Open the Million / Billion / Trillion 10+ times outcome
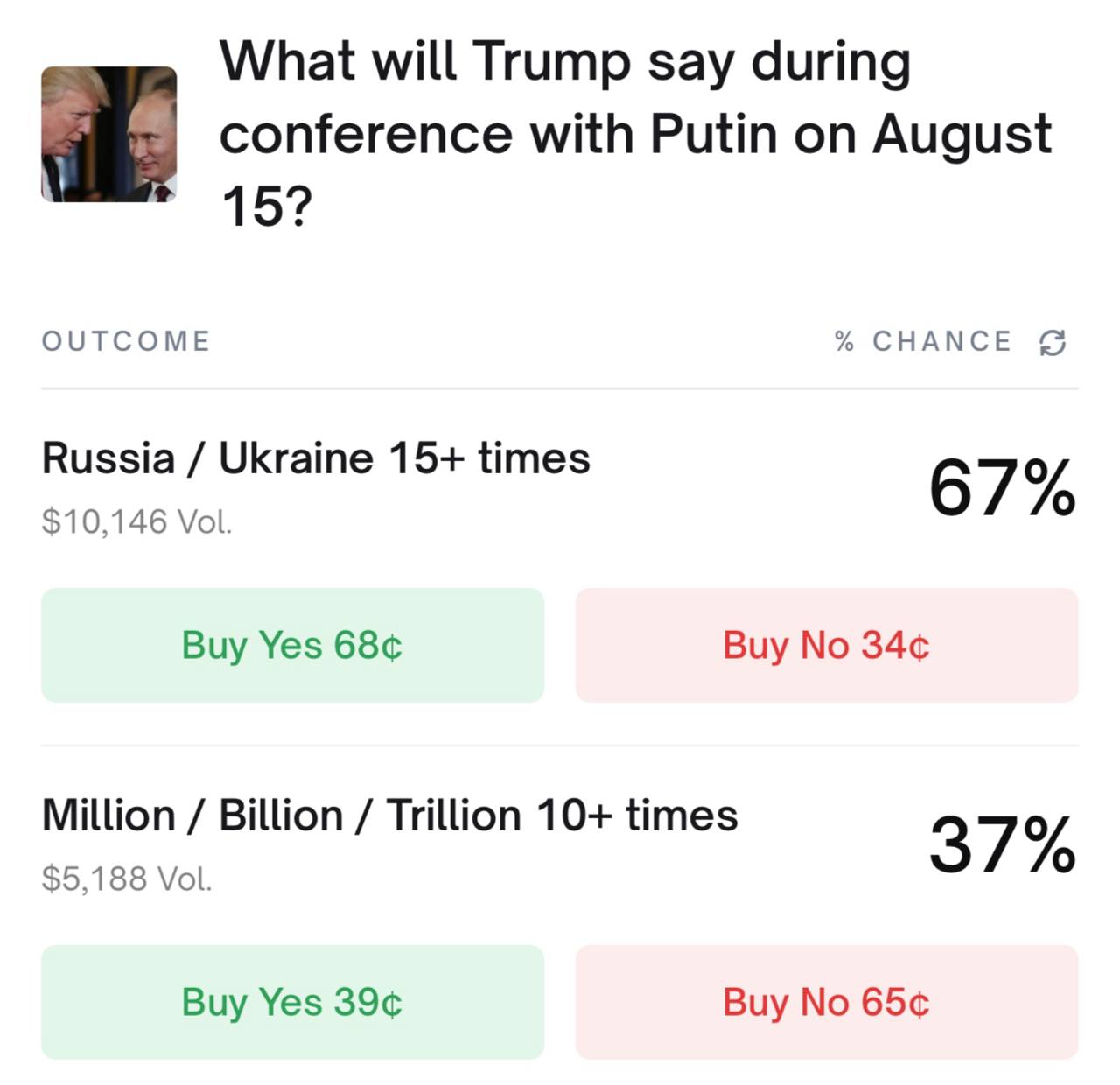 389,815
